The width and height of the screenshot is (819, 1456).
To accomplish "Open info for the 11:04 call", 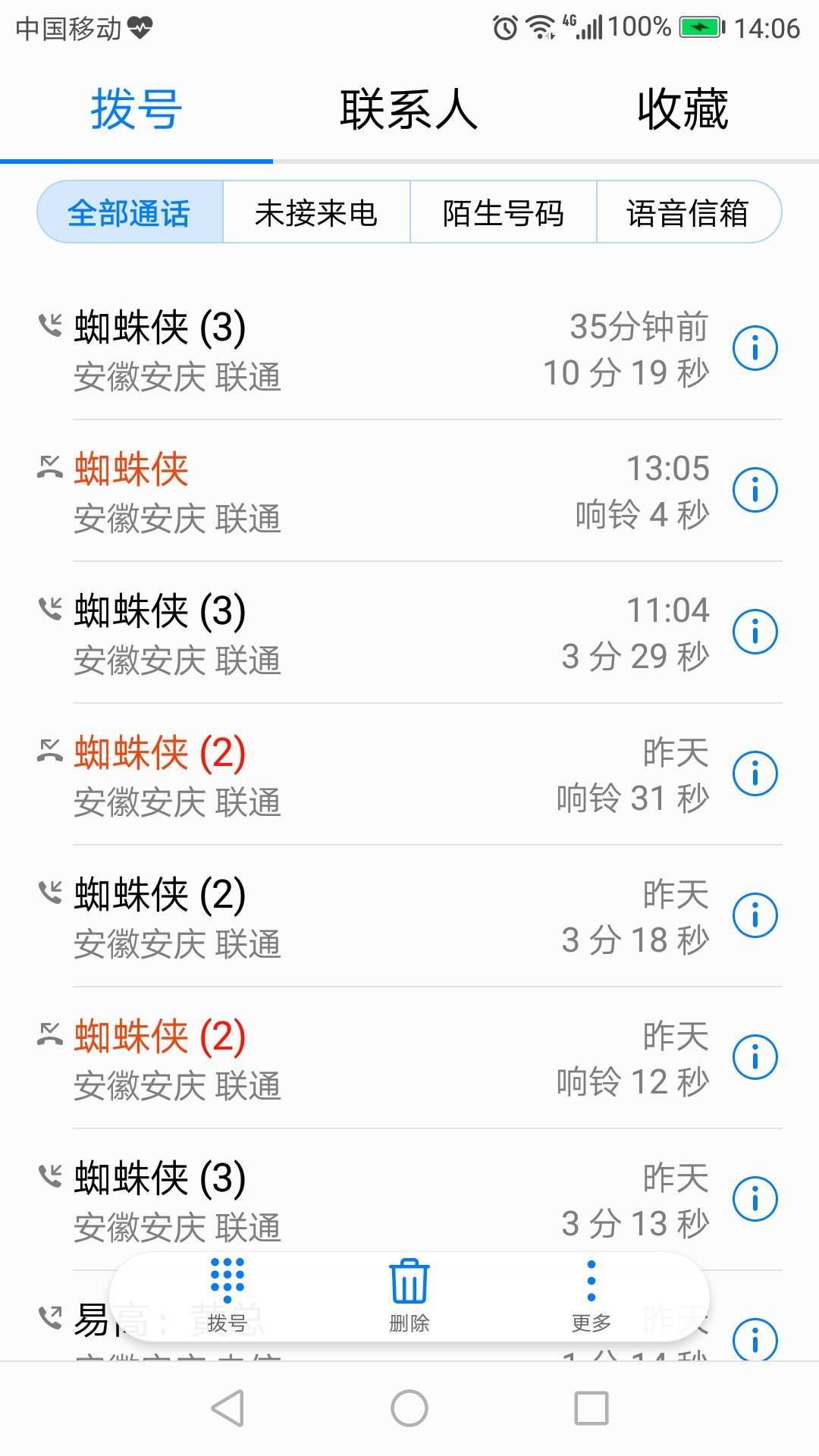I will click(755, 632).
